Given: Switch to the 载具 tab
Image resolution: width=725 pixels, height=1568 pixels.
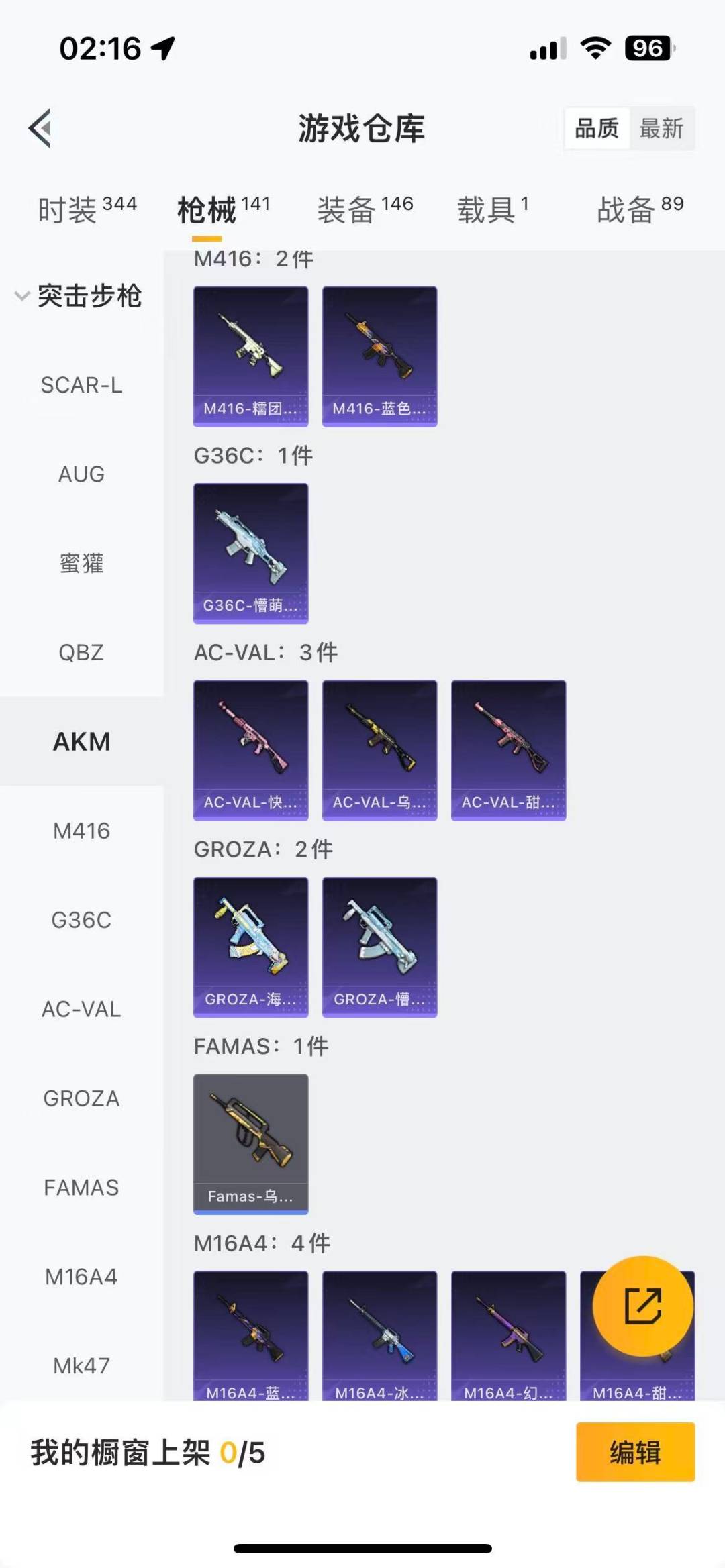Looking at the screenshot, I should tap(493, 210).
